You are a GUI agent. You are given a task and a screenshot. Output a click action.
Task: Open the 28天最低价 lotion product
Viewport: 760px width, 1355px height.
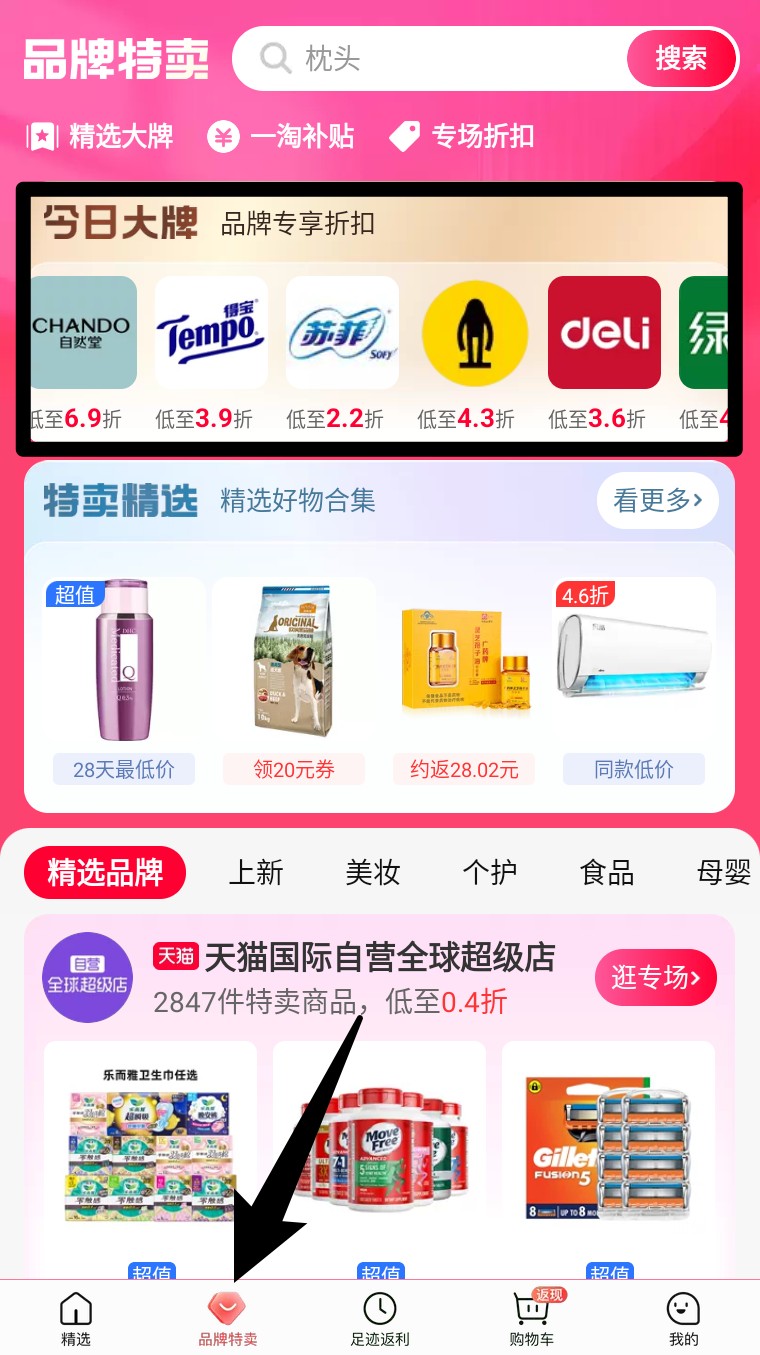(124, 660)
